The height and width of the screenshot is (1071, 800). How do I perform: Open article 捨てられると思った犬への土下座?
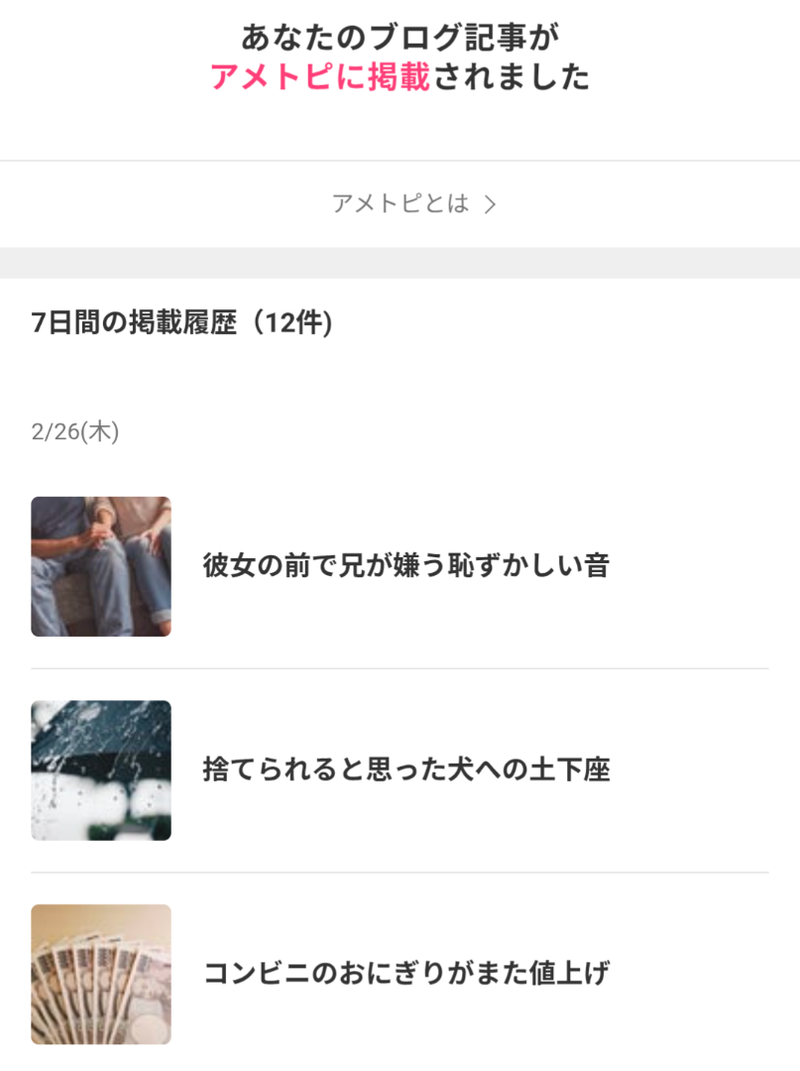coord(405,770)
